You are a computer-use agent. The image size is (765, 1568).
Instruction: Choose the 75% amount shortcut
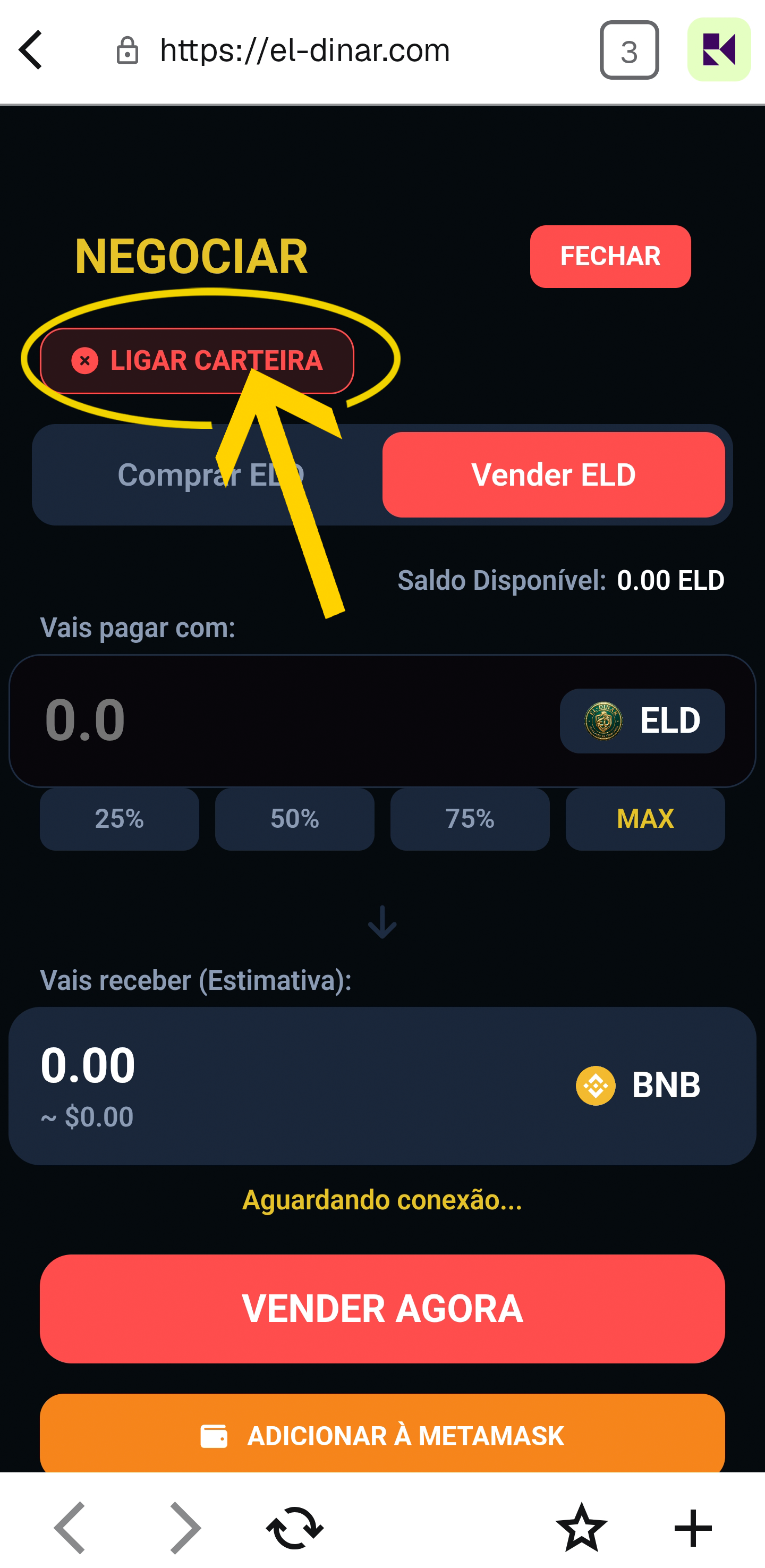pyautogui.click(x=469, y=819)
